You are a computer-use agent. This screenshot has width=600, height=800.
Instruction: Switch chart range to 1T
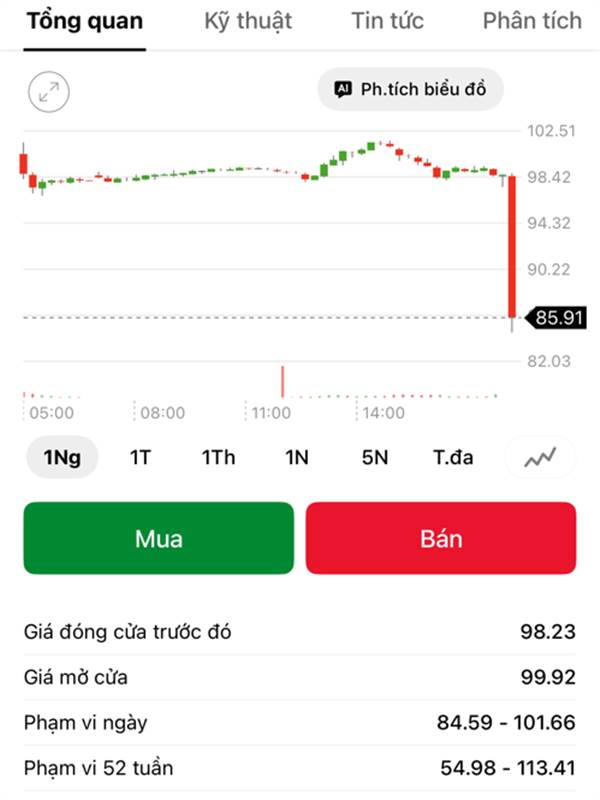(140, 458)
